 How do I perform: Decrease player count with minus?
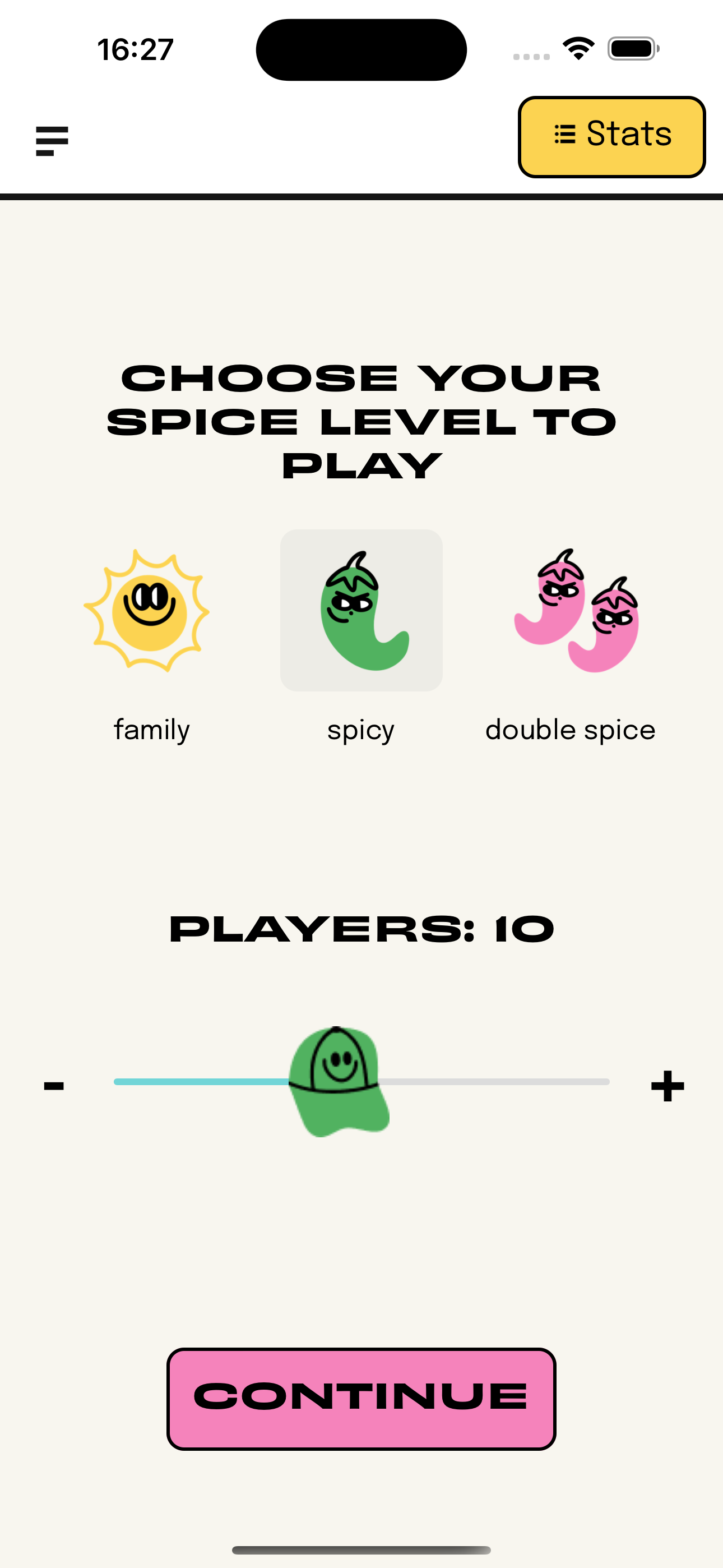54,1085
